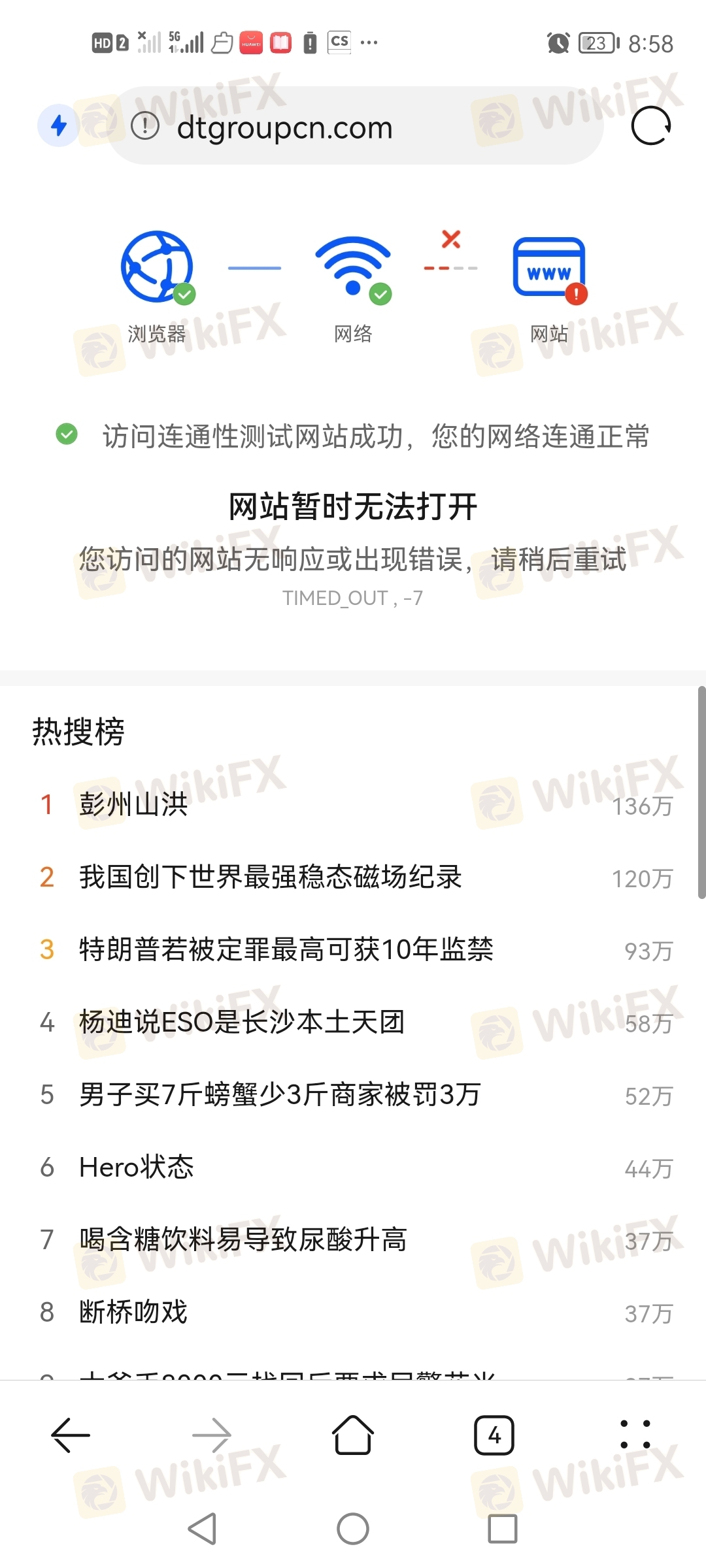Tap the blue lightning bolt icon
Screen dimensions: 706x1568
pyautogui.click(x=59, y=125)
